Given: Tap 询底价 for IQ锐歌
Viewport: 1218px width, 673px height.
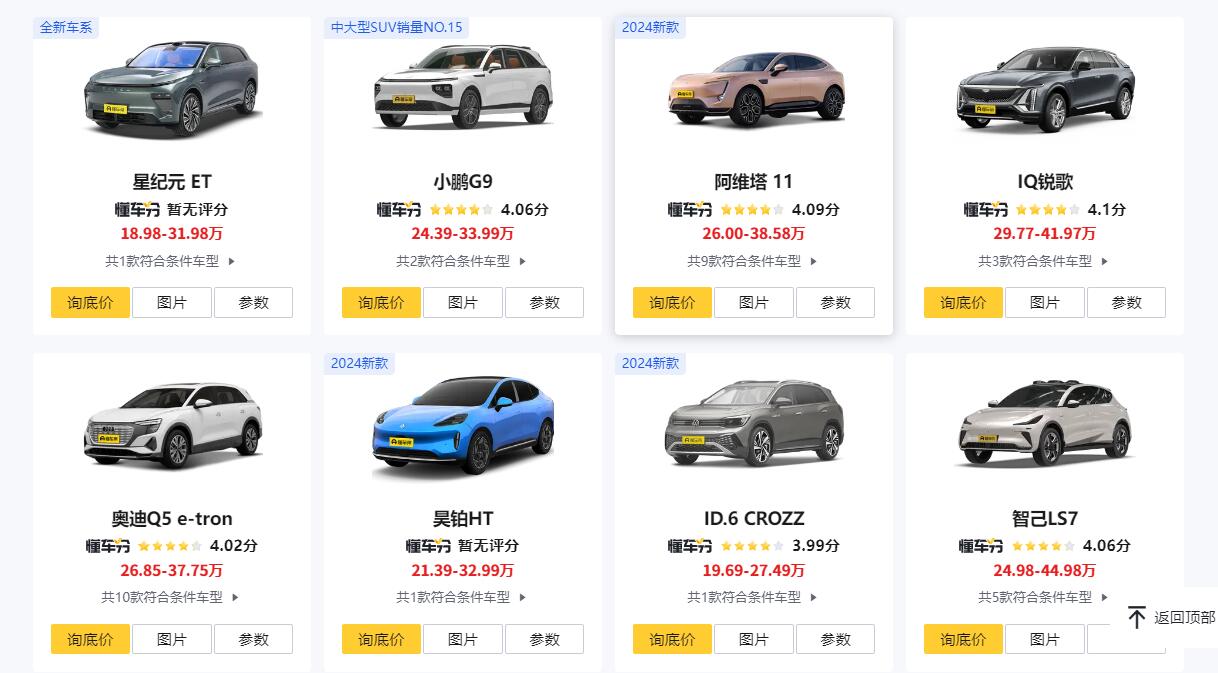Looking at the screenshot, I should click(x=963, y=302).
